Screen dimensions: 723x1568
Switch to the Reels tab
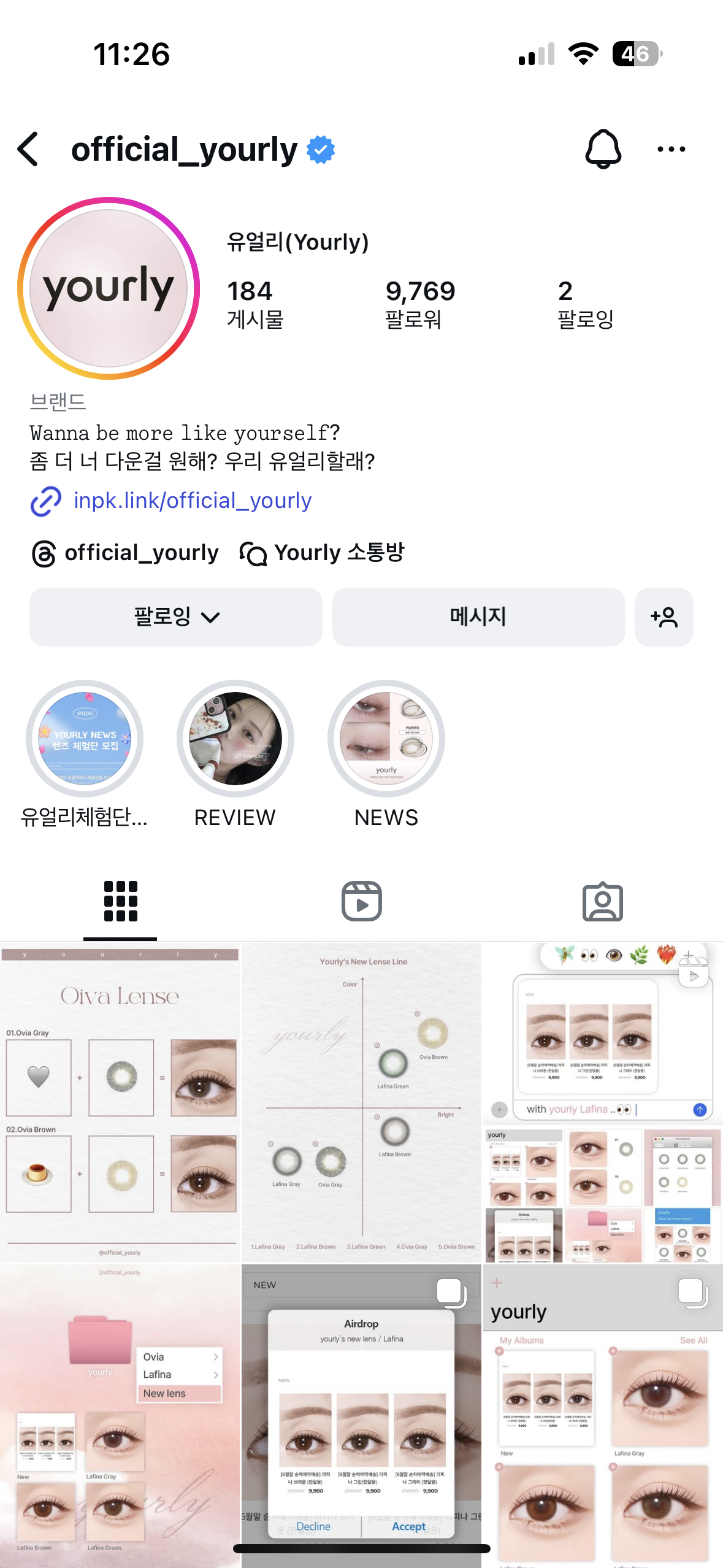(x=361, y=901)
